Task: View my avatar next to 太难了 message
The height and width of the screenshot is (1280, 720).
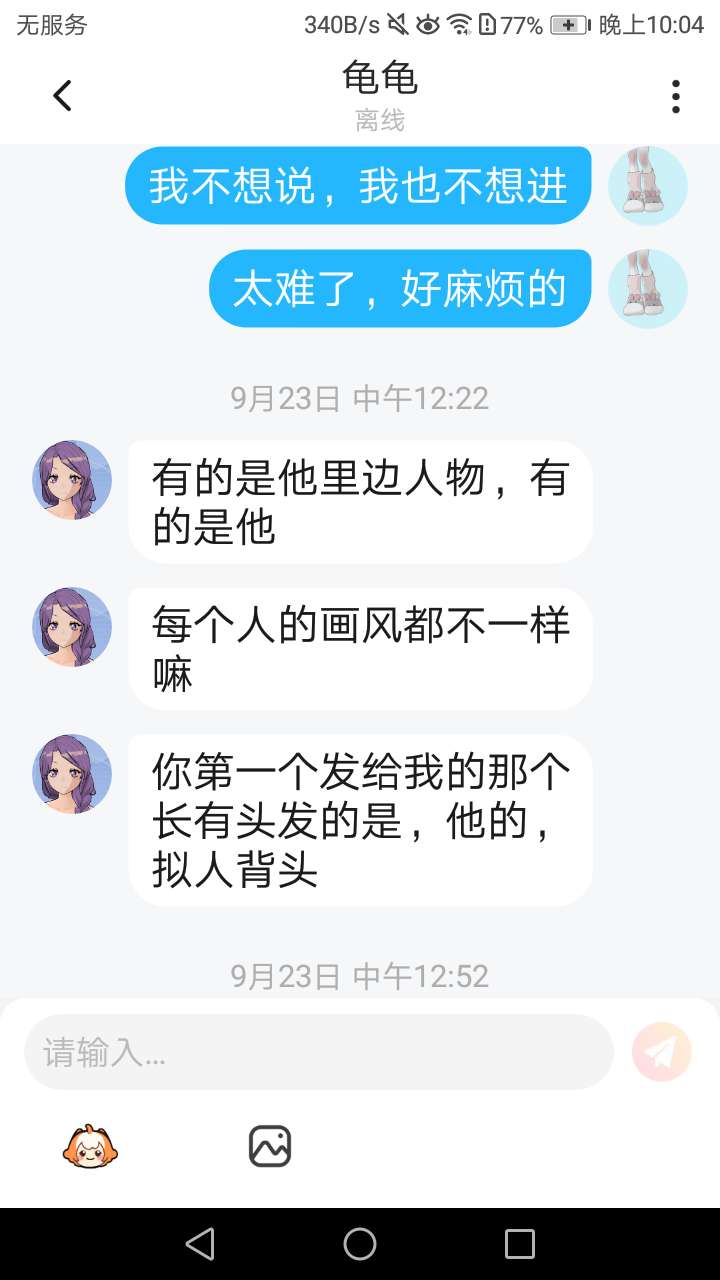Action: point(648,289)
